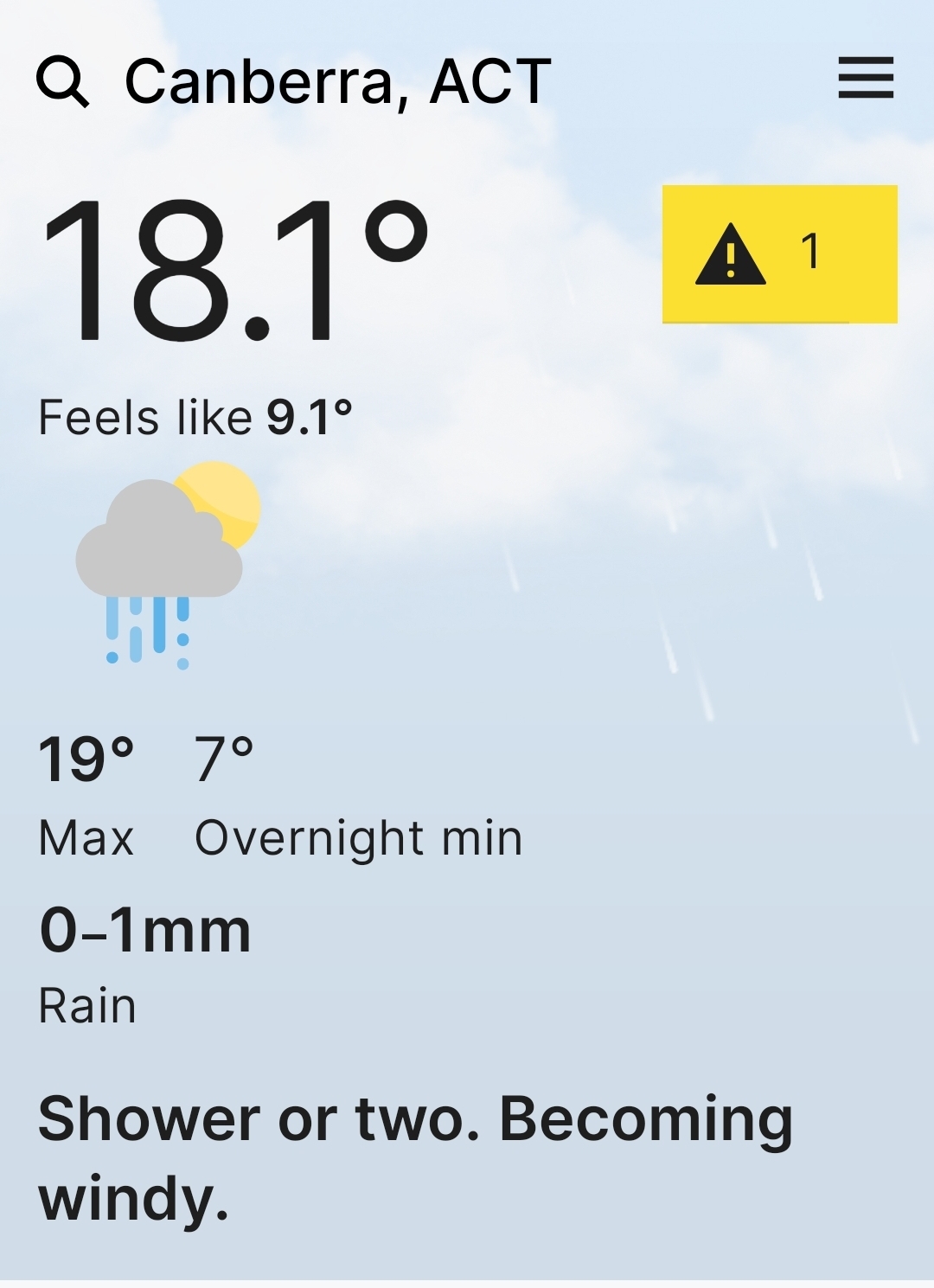The width and height of the screenshot is (934, 1288).
Task: Open the location search magnifier
Action: (62, 81)
